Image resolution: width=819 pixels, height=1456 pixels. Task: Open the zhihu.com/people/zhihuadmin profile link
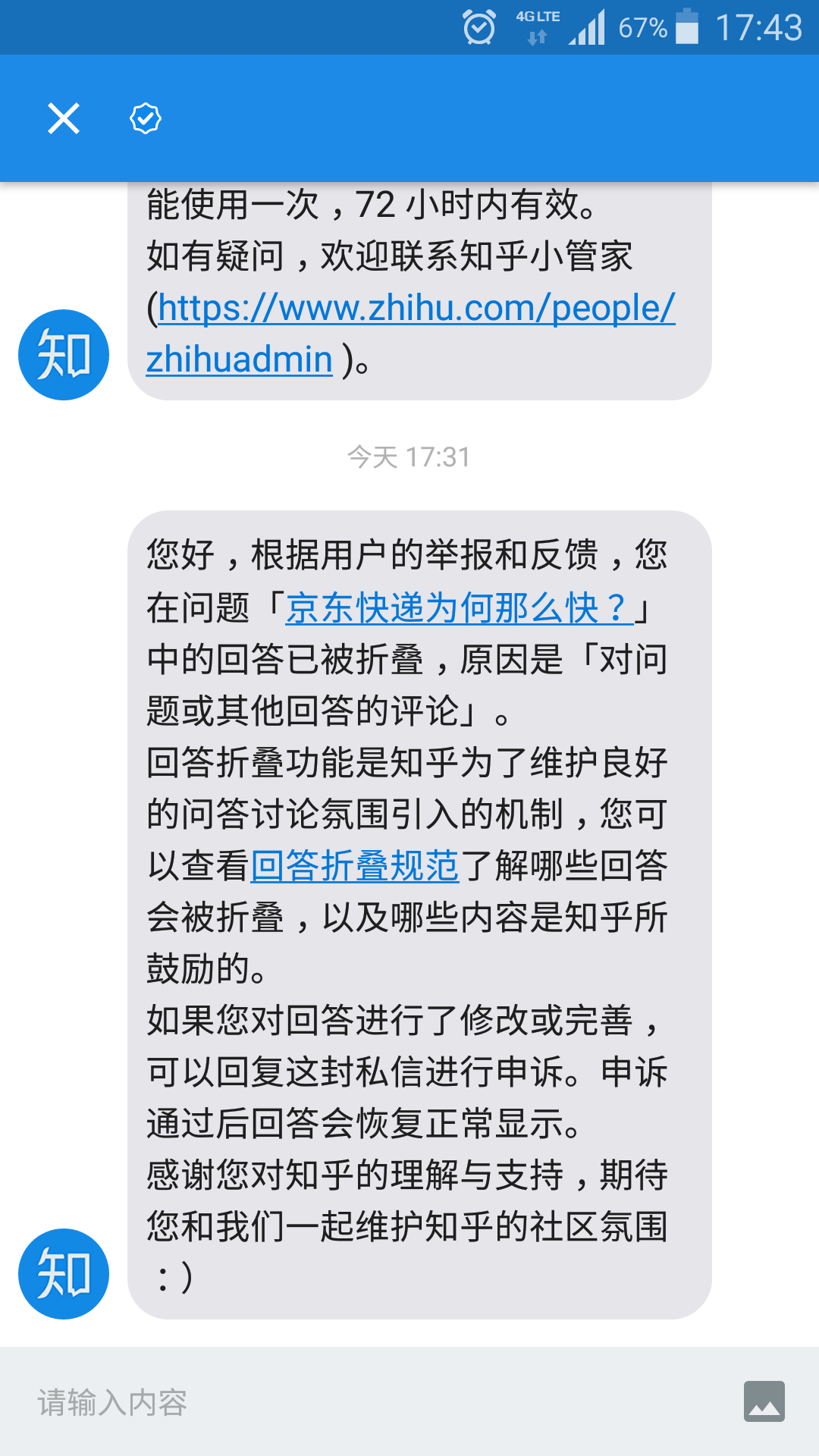click(x=416, y=309)
